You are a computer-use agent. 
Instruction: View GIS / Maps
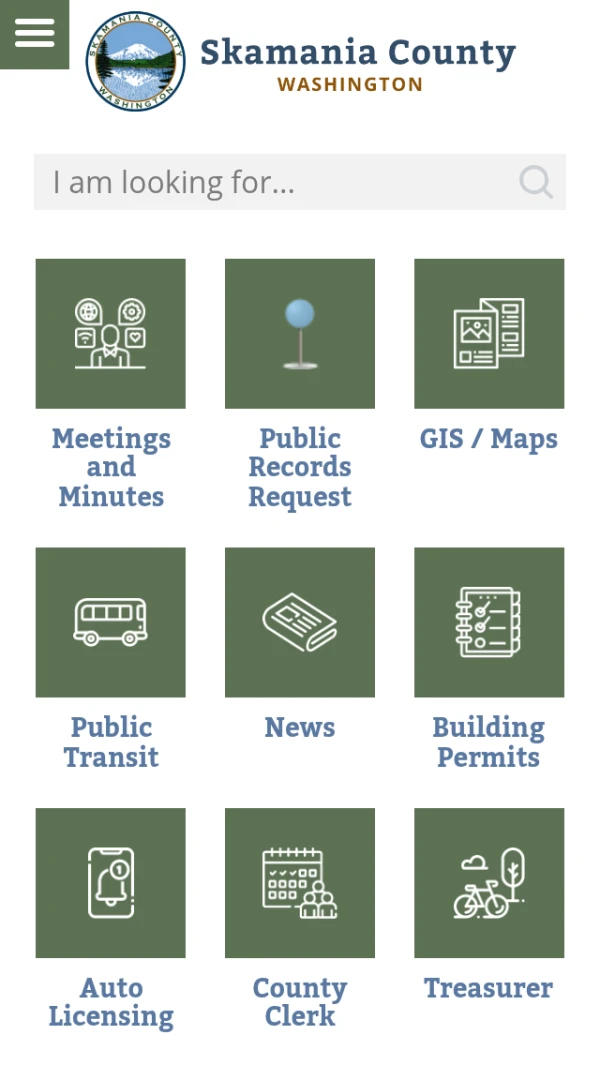pos(489,334)
